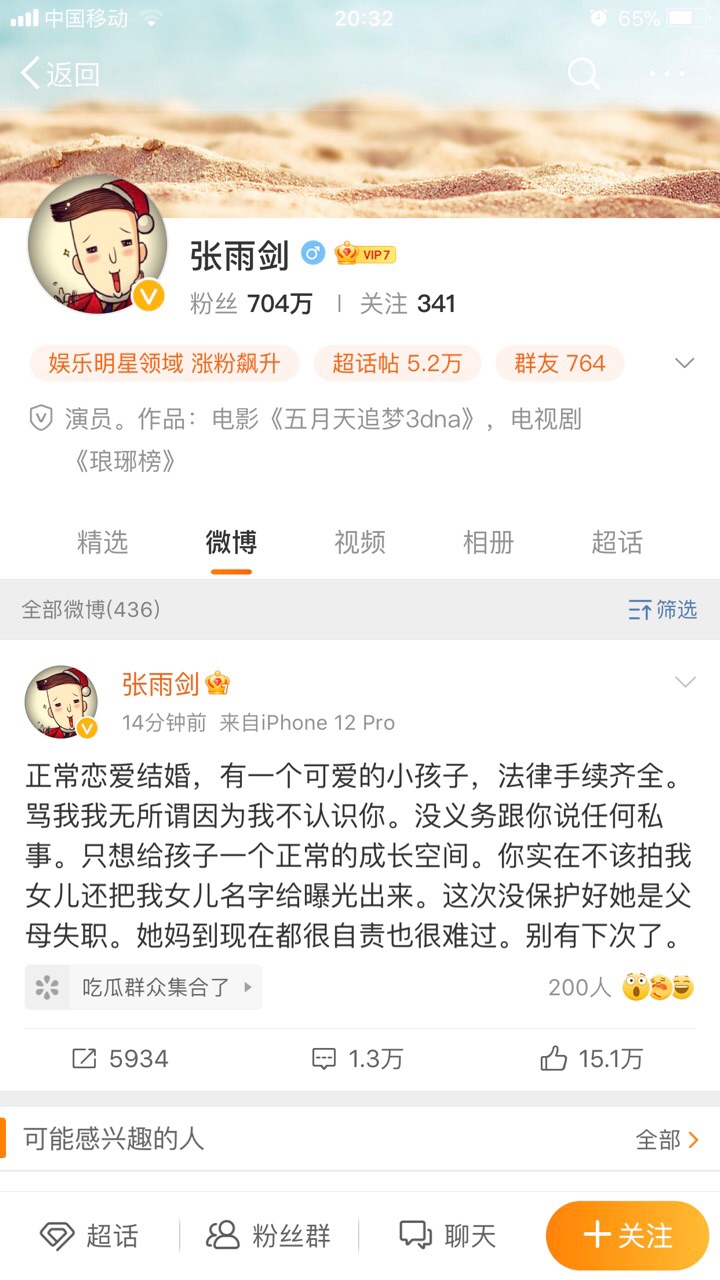Like the post with 15.1万 likes
The height and width of the screenshot is (1280, 720).
591,1059
